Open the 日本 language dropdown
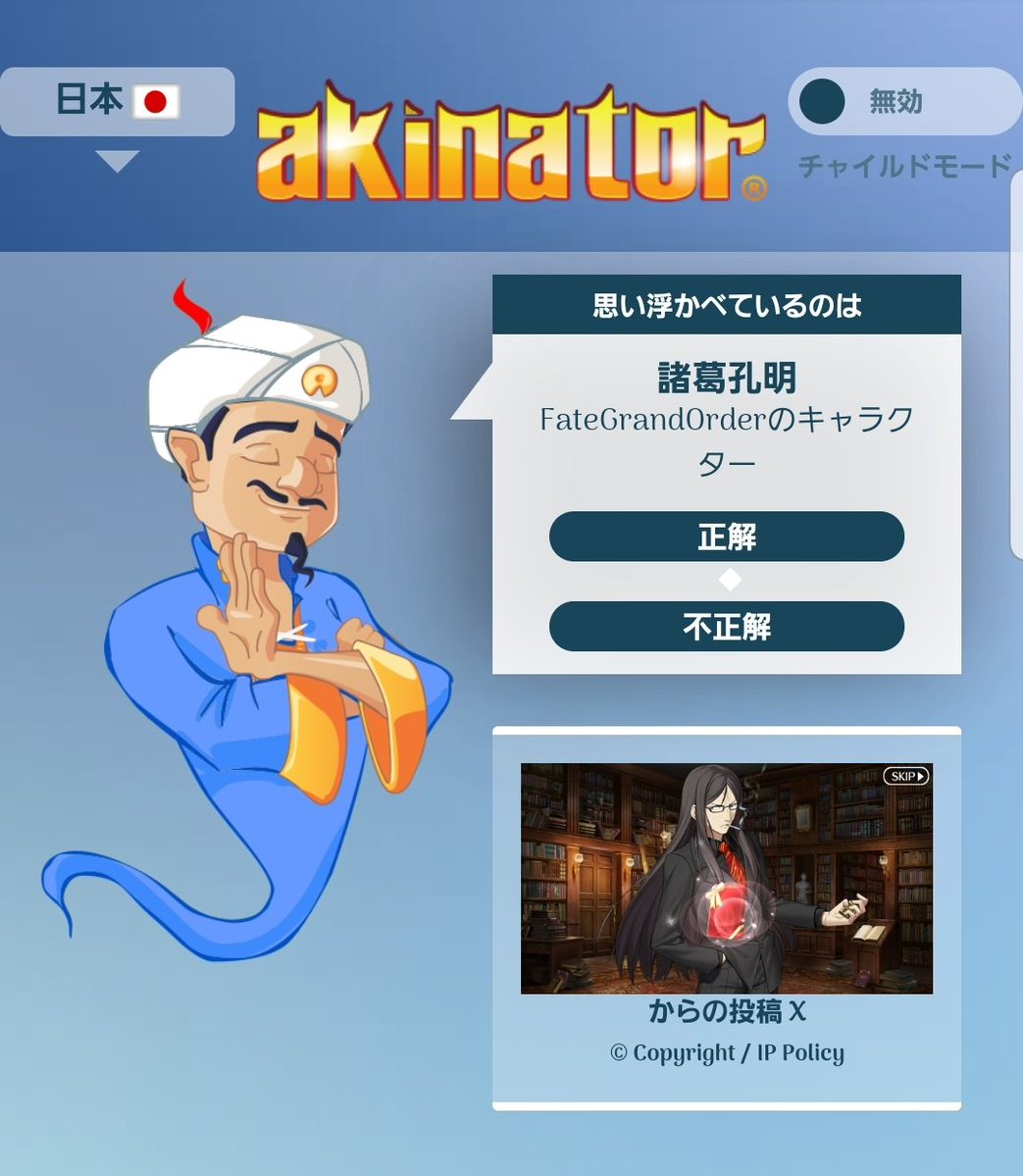Viewport: 1023px width, 1176px height. [x=117, y=103]
